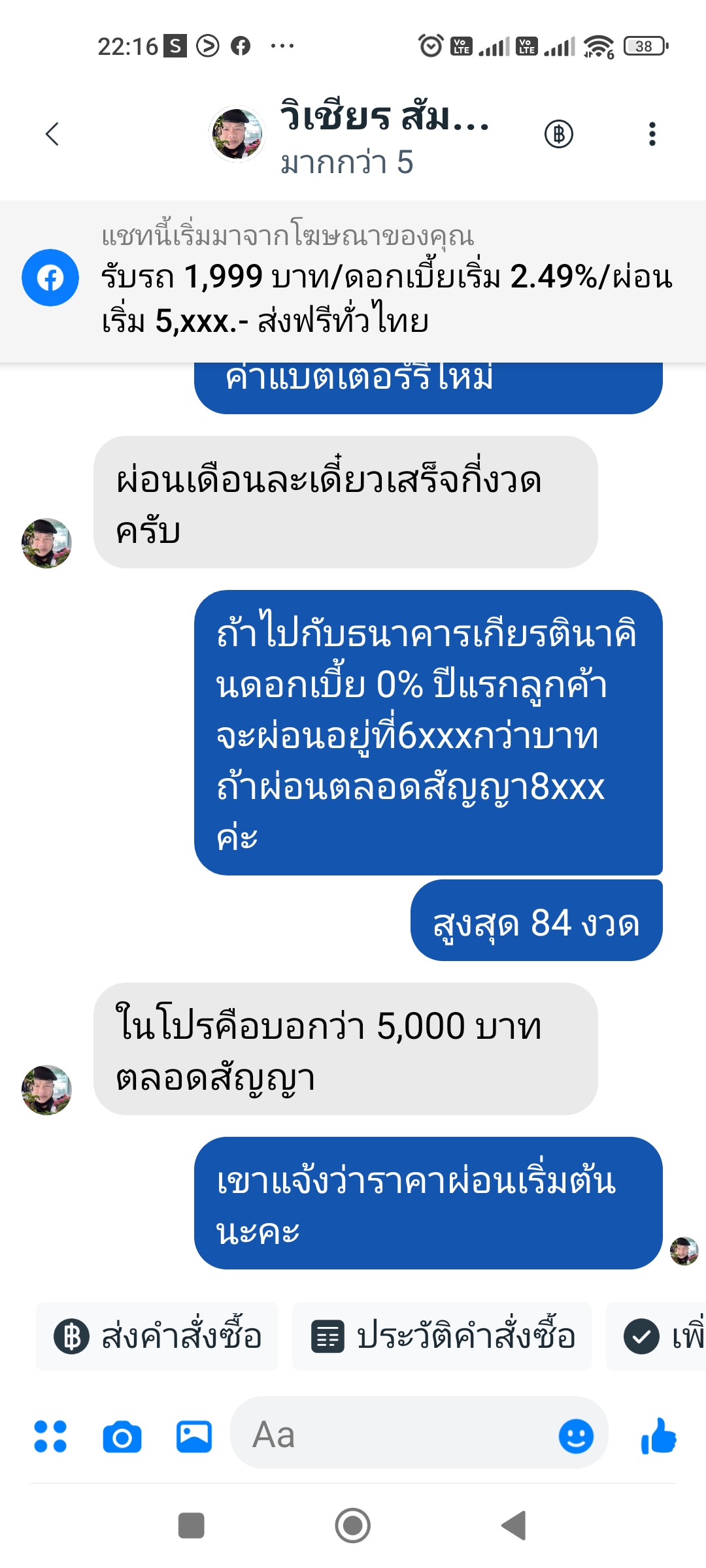Viewport: 706px width, 1568px height.
Task: Tap the system home button
Action: (353, 1526)
